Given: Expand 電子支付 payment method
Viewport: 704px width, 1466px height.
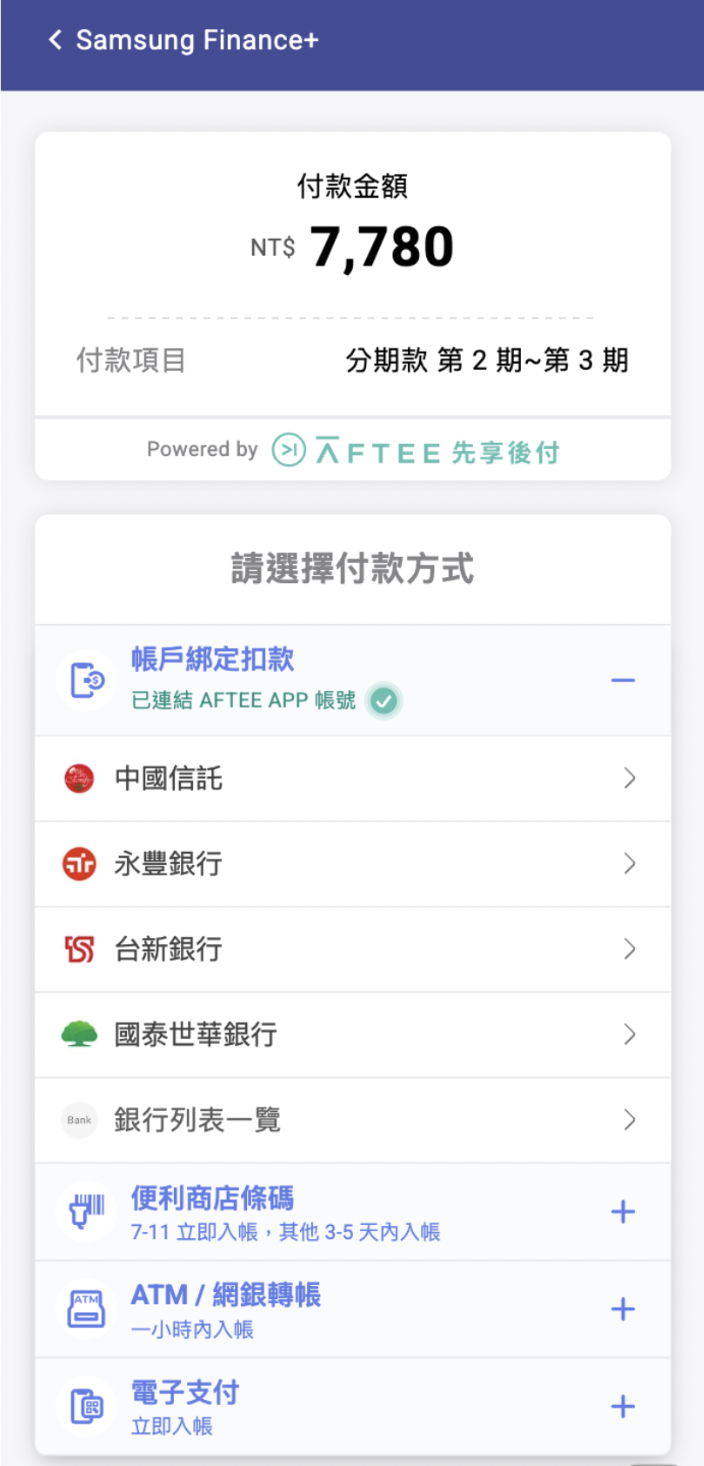Looking at the screenshot, I should (353, 1406).
